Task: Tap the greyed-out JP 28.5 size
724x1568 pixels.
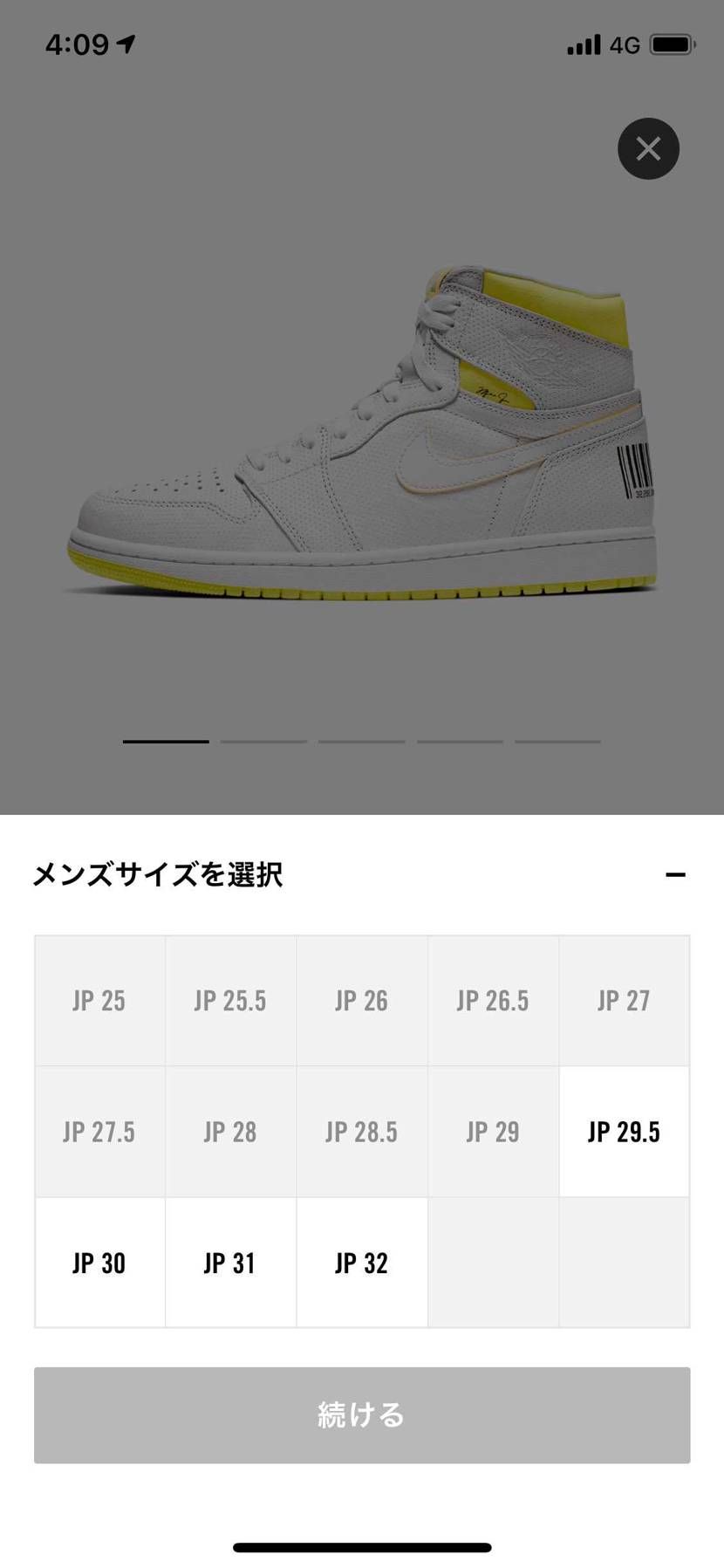Action: pyautogui.click(x=362, y=1132)
